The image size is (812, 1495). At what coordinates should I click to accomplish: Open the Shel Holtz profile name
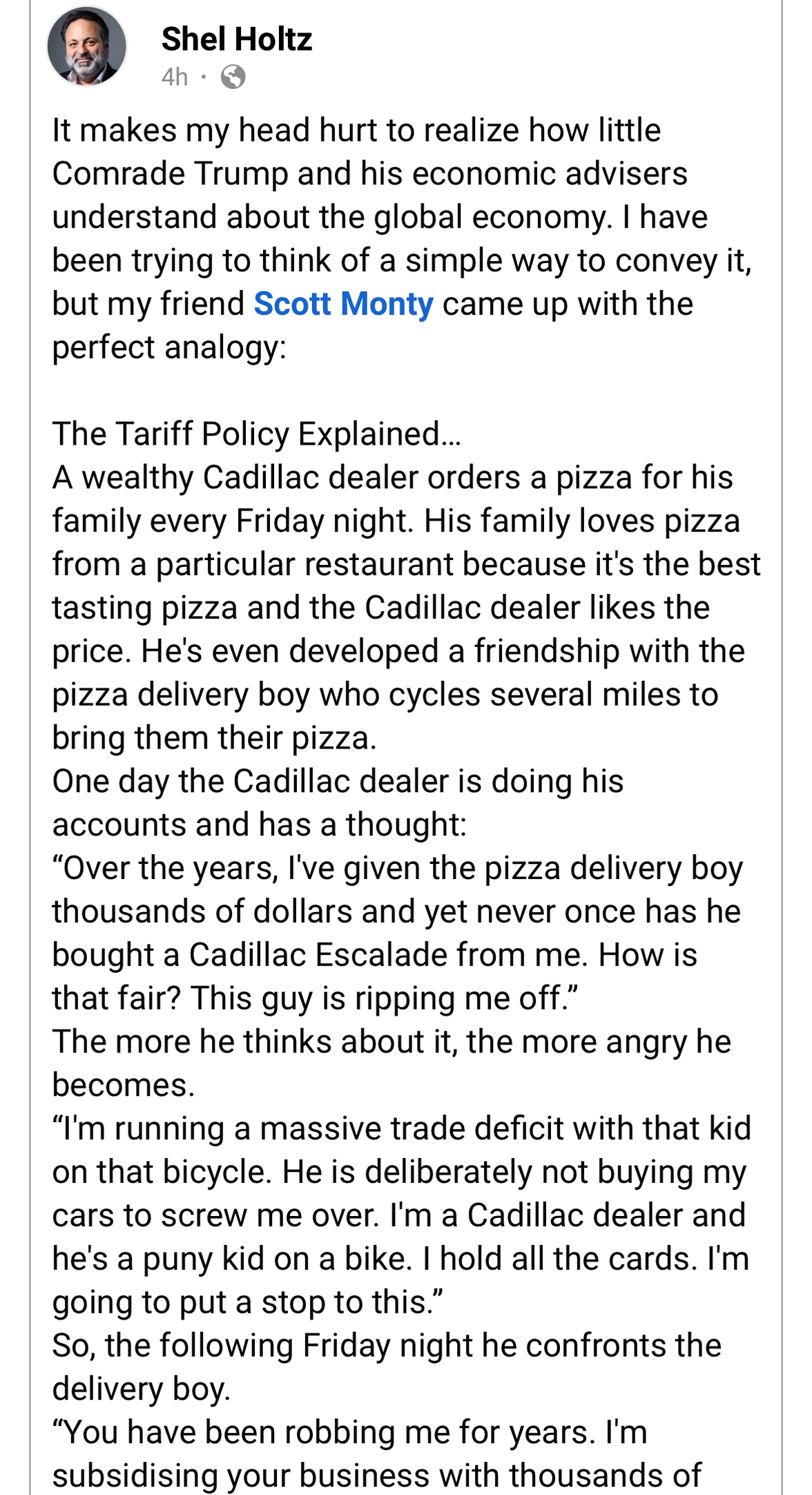coord(236,39)
